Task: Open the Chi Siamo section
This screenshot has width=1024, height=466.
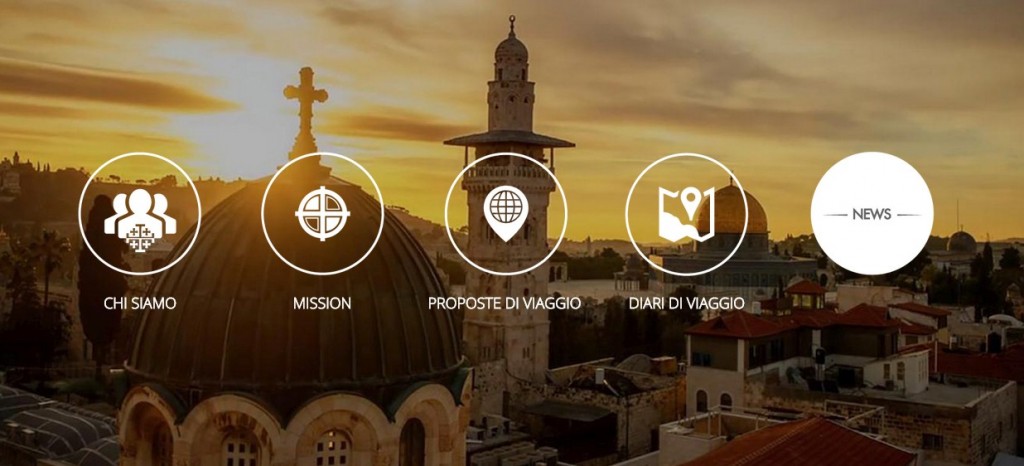Action: pos(140,213)
